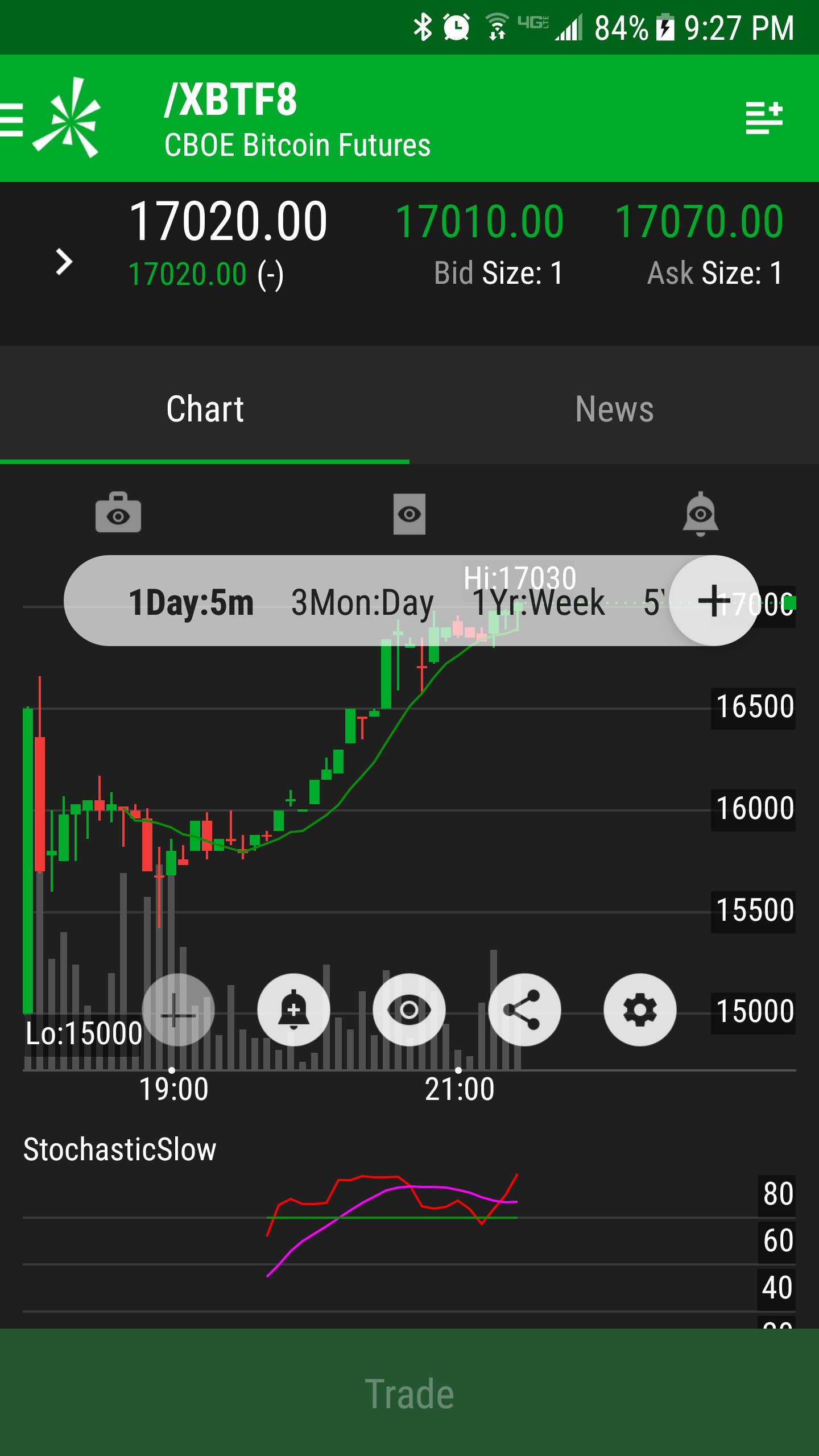This screenshot has width=819, height=1456.
Task: Open the hamburger navigation menu
Action: point(13,118)
